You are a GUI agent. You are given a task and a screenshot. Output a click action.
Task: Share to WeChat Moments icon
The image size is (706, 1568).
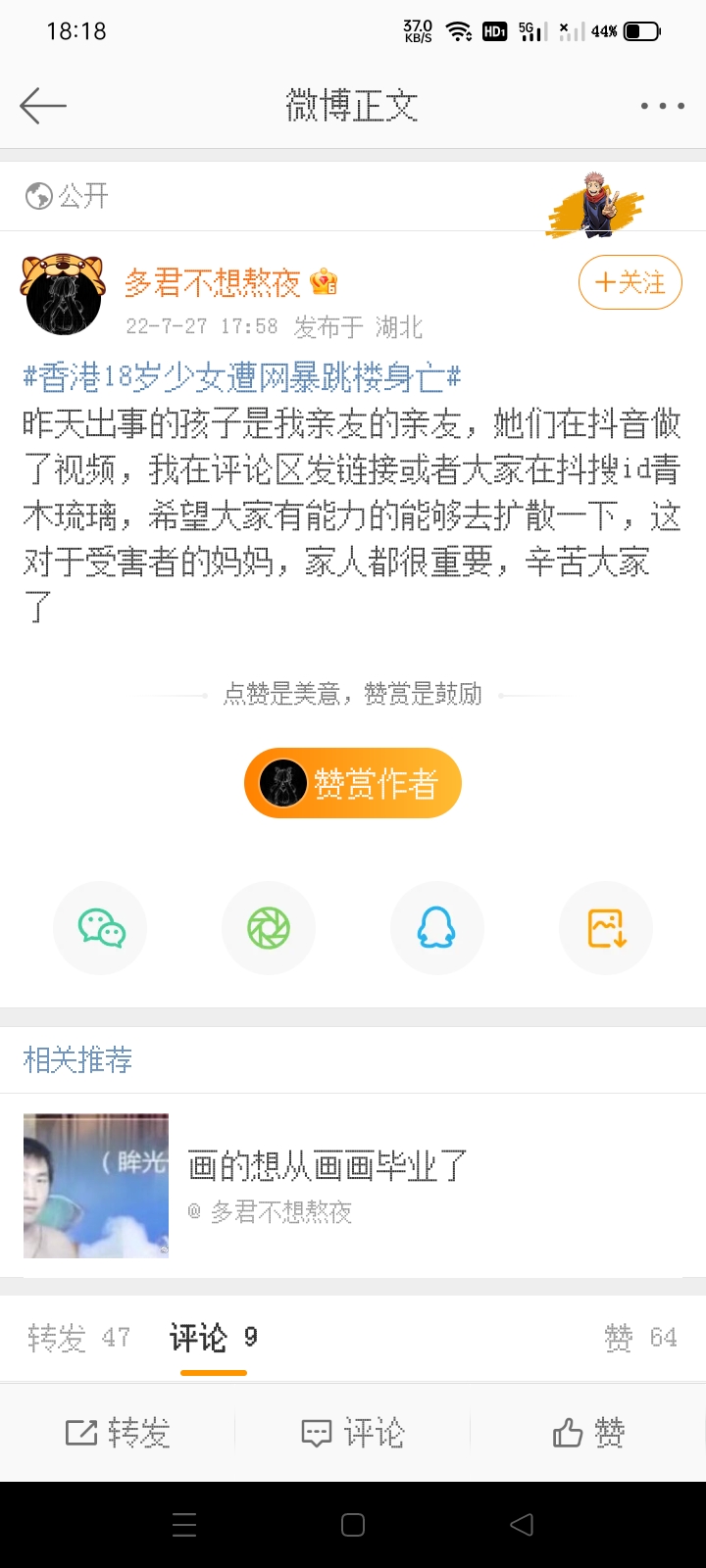pos(269,928)
